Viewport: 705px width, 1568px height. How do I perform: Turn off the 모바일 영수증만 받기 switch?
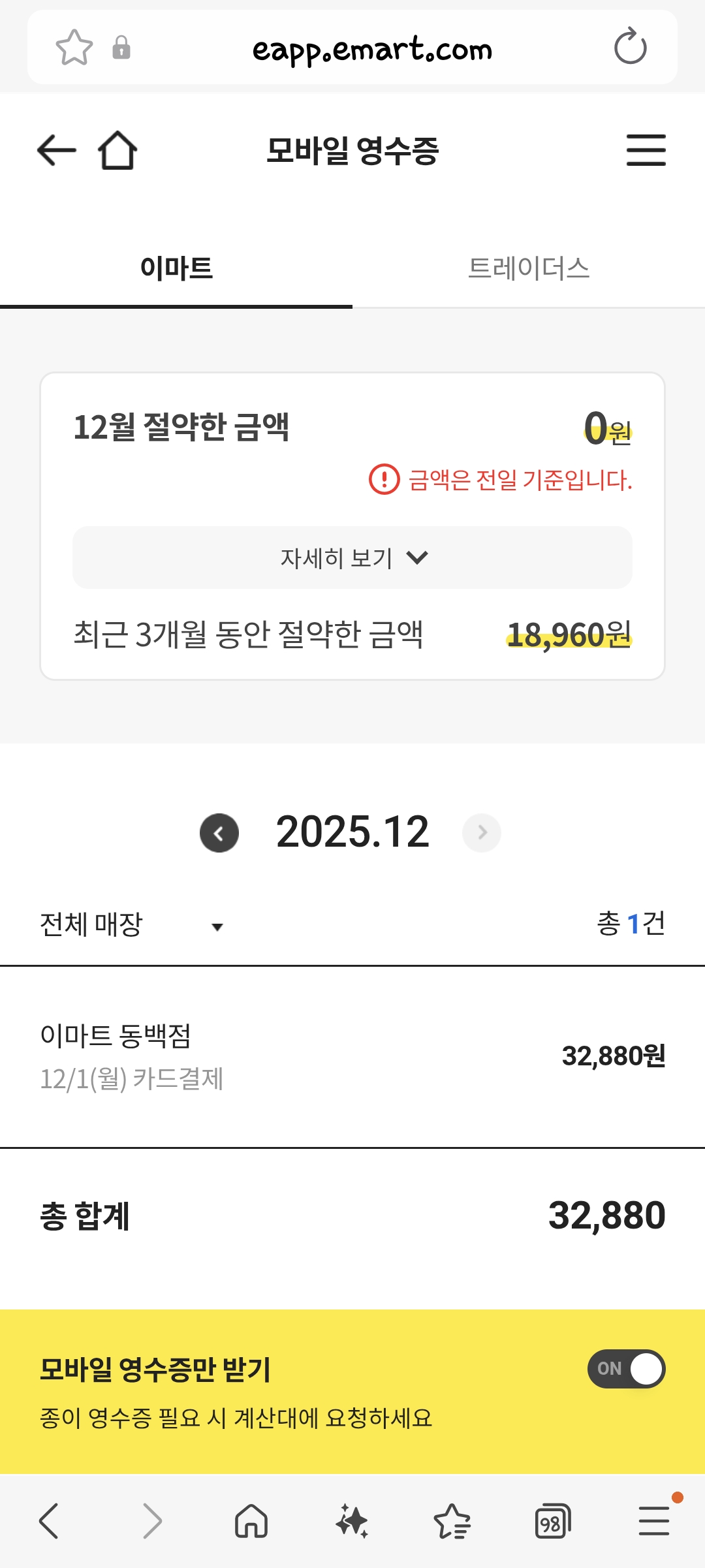click(x=627, y=1368)
